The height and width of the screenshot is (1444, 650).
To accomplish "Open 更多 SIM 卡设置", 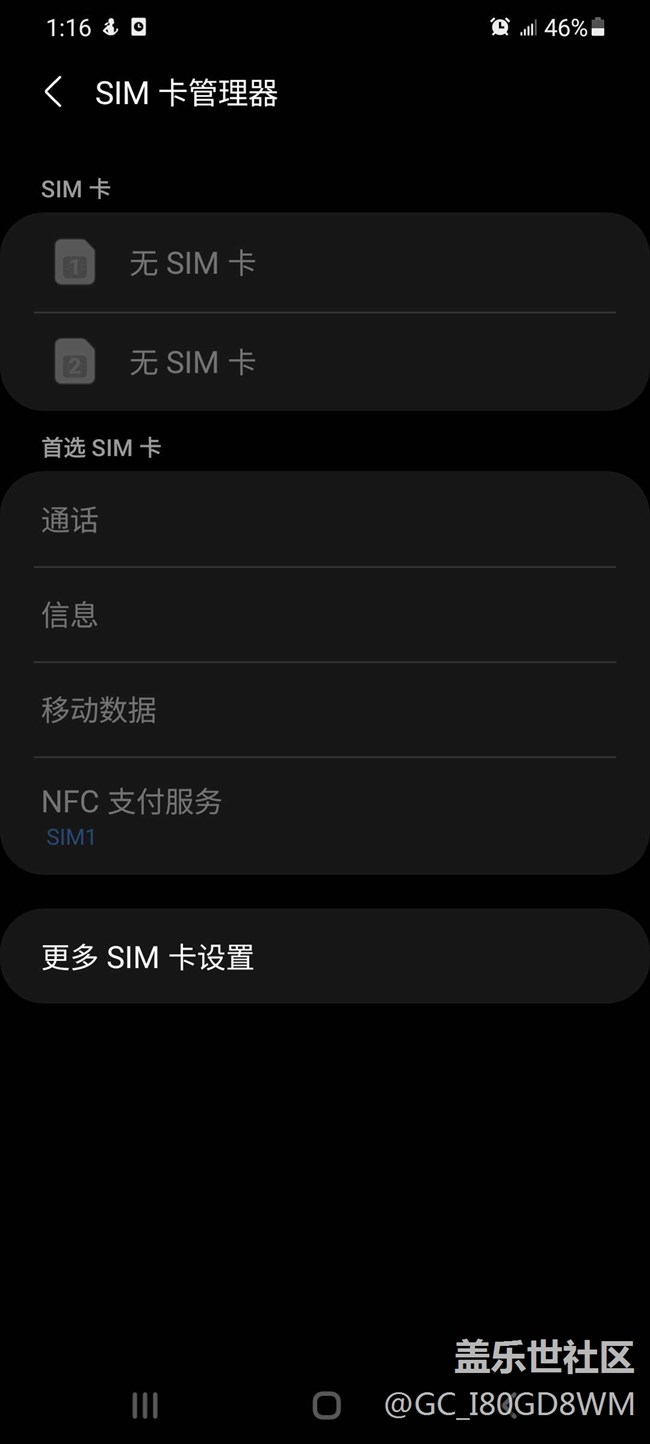I will click(324, 957).
